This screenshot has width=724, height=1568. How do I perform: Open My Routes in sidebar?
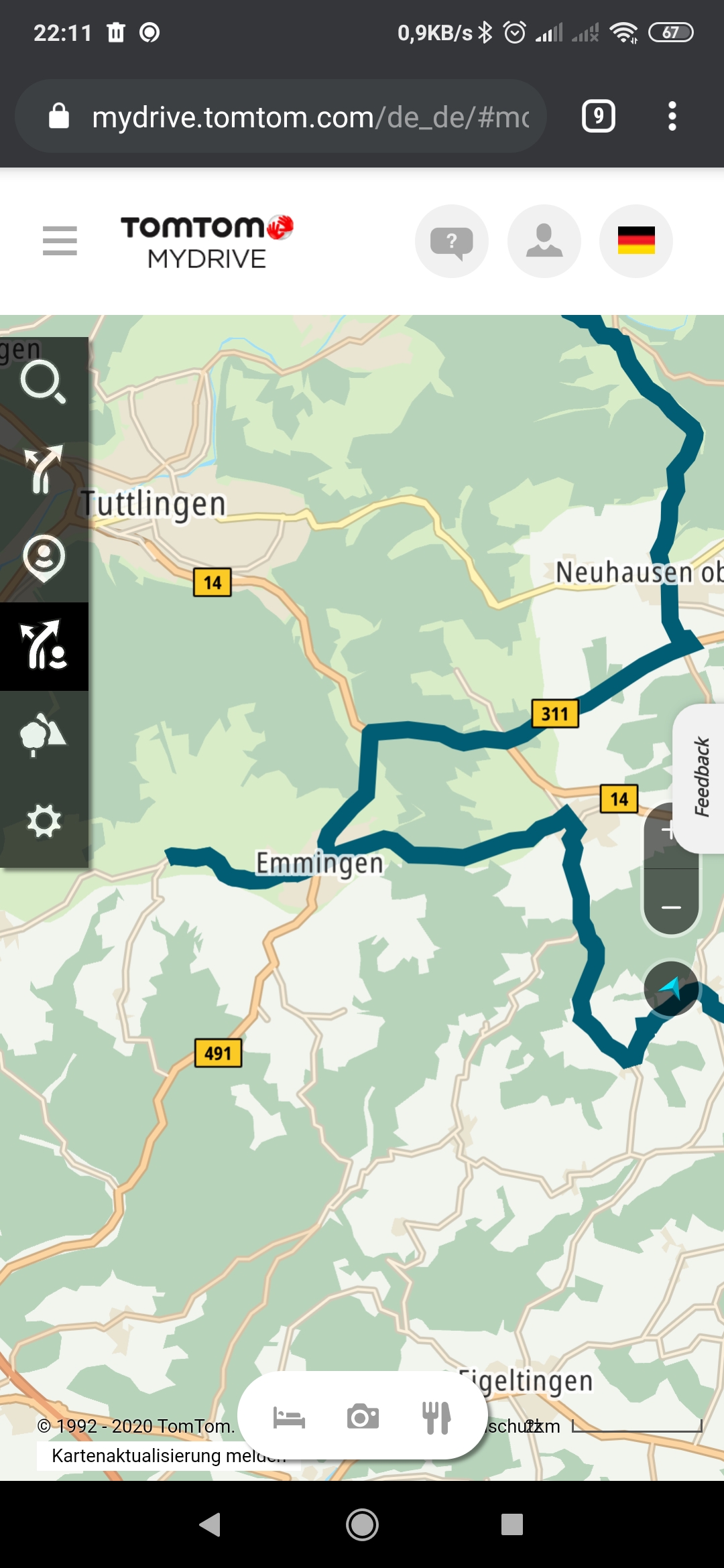pyautogui.click(x=44, y=646)
